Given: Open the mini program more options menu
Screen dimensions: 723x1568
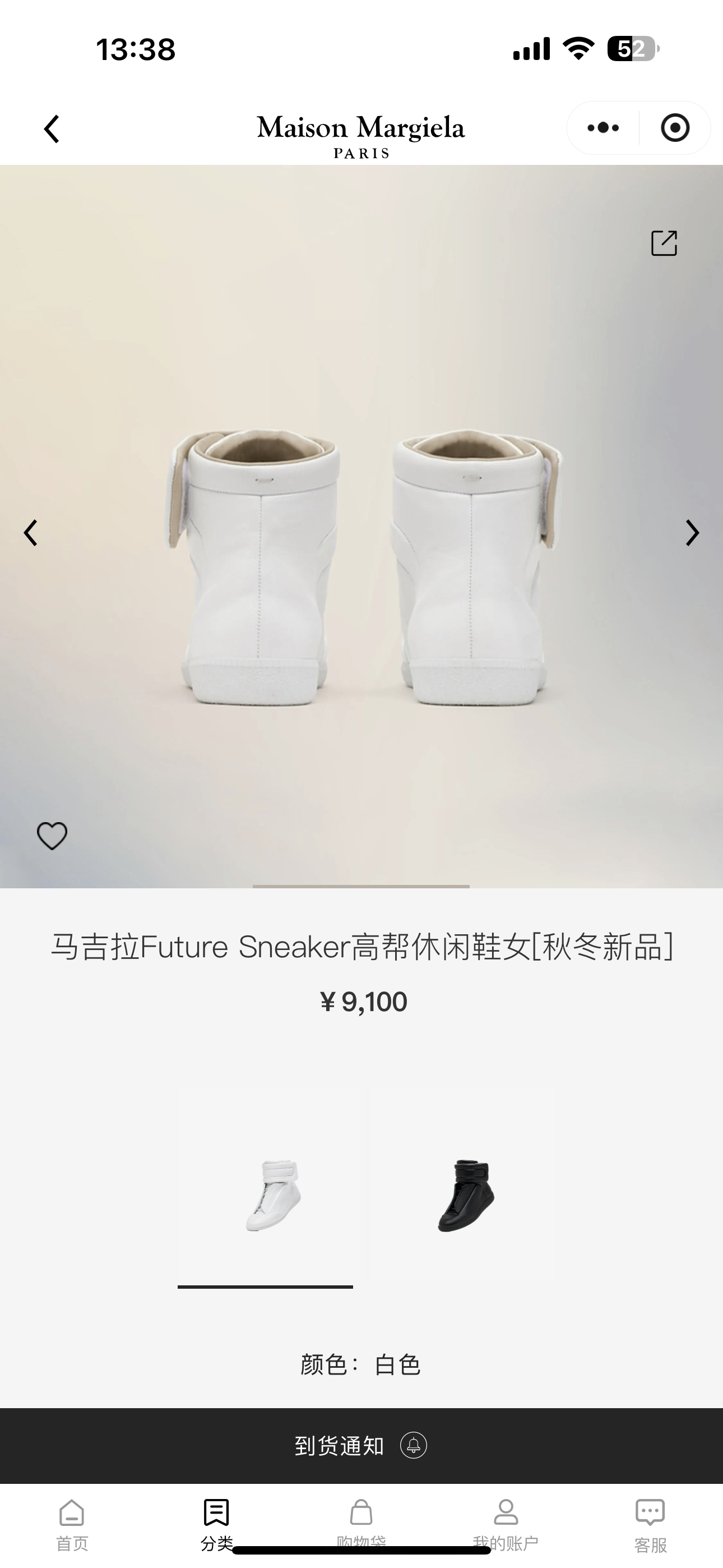Looking at the screenshot, I should pos(603,128).
